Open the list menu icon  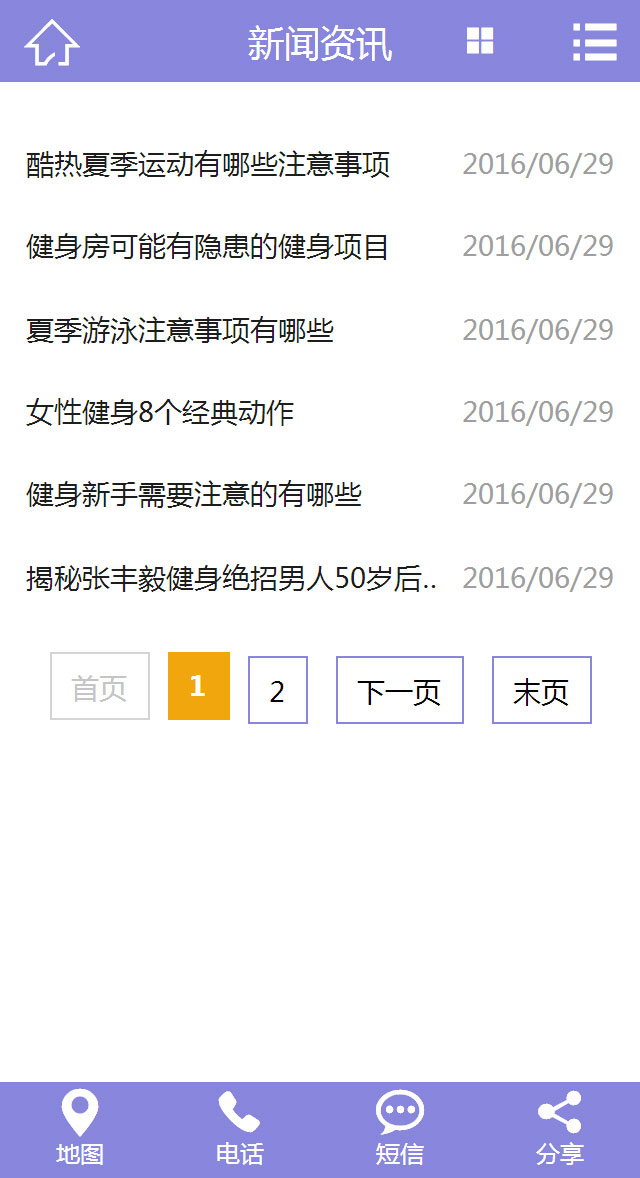594,42
